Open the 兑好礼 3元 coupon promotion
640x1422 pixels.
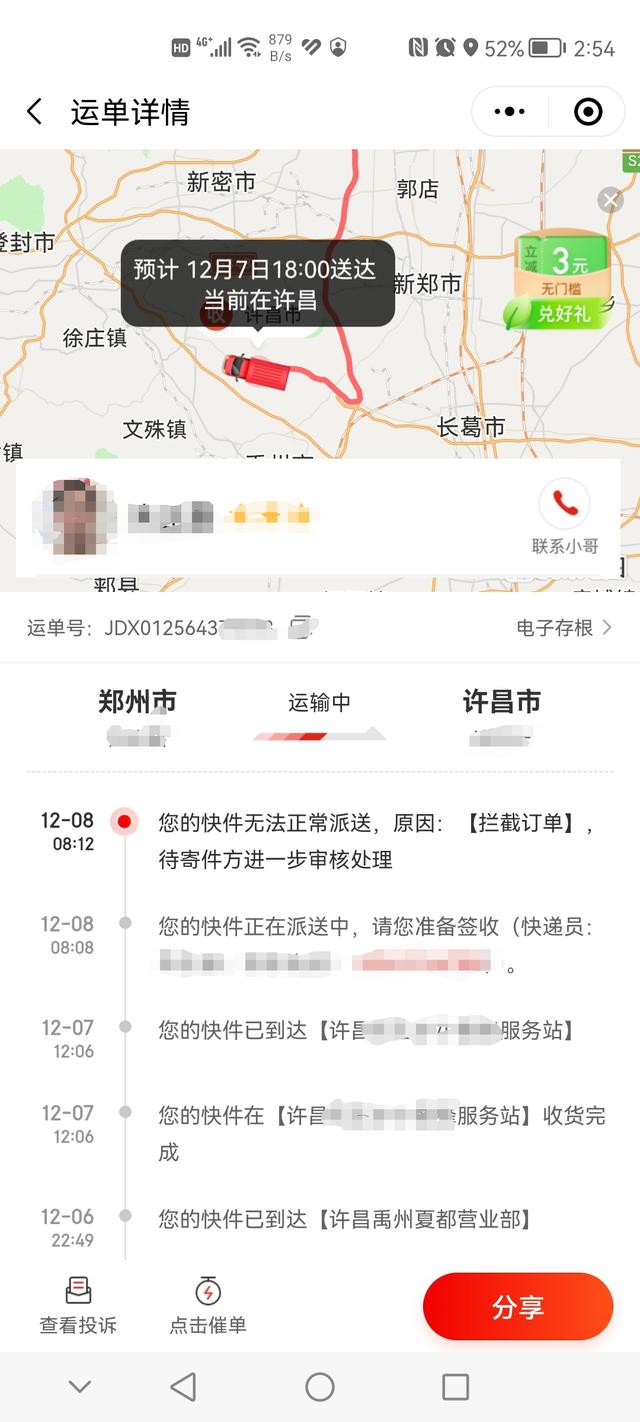pos(562,282)
